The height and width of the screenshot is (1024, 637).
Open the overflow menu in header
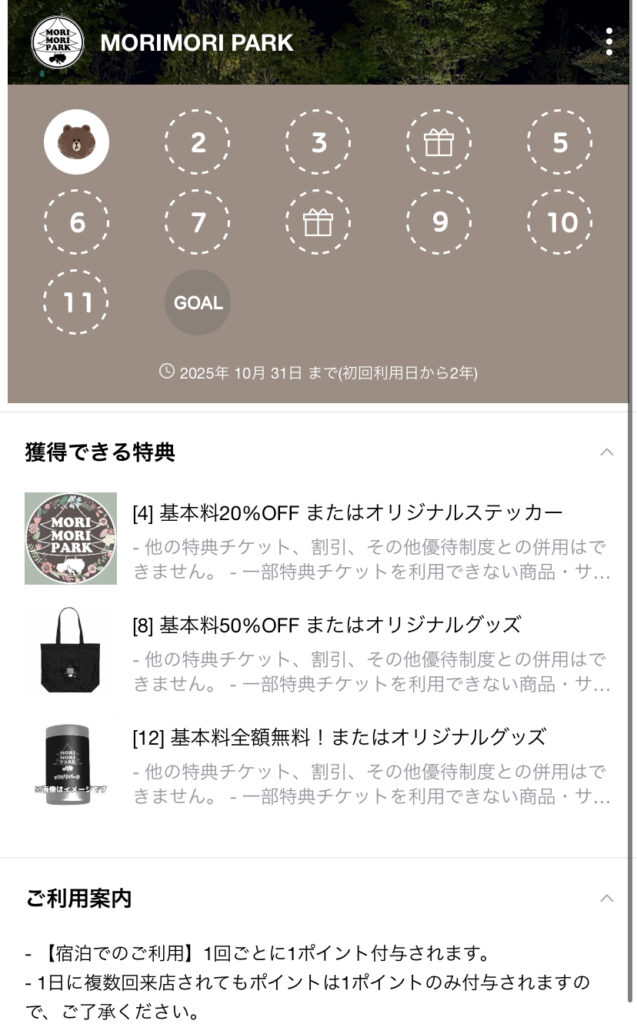609,42
